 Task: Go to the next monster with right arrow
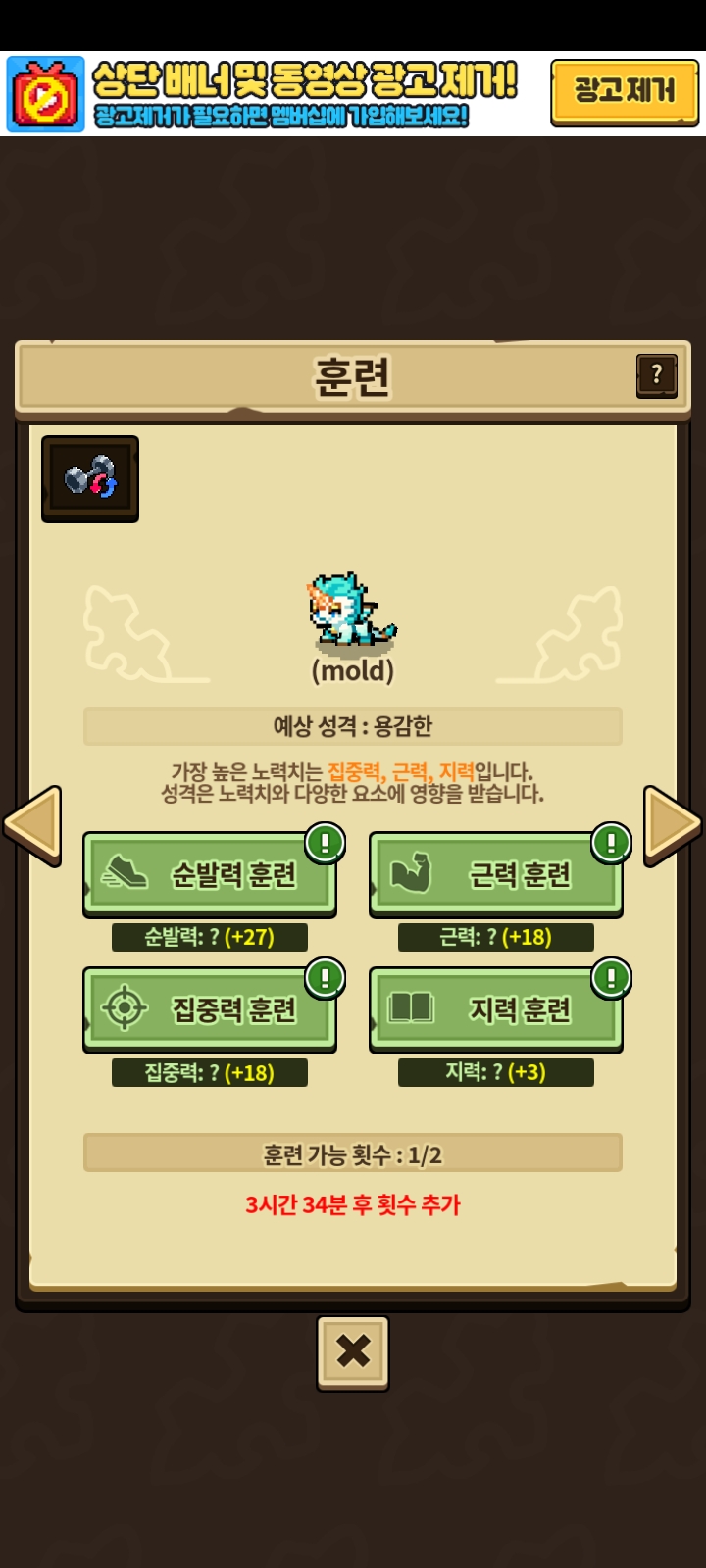pos(672,825)
